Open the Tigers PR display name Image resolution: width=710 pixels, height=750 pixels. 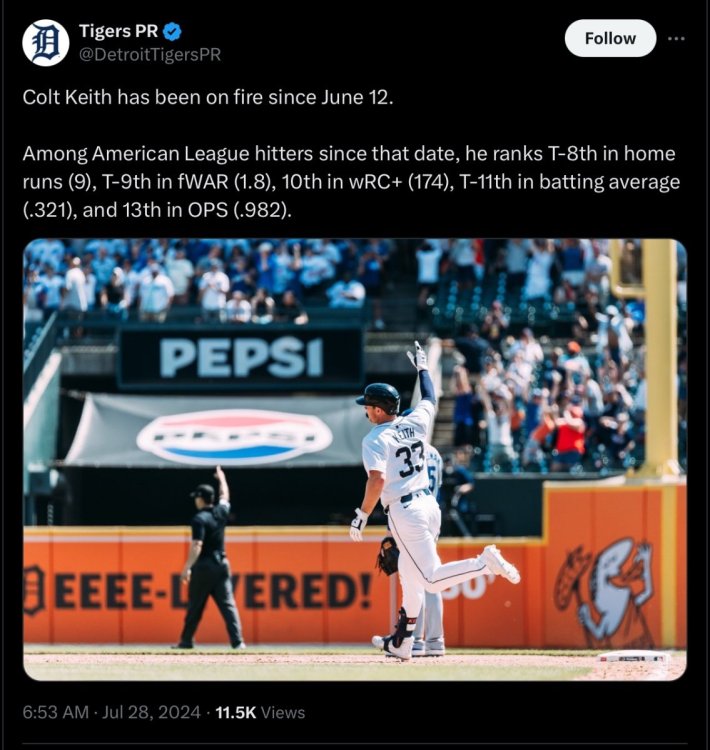coord(116,32)
